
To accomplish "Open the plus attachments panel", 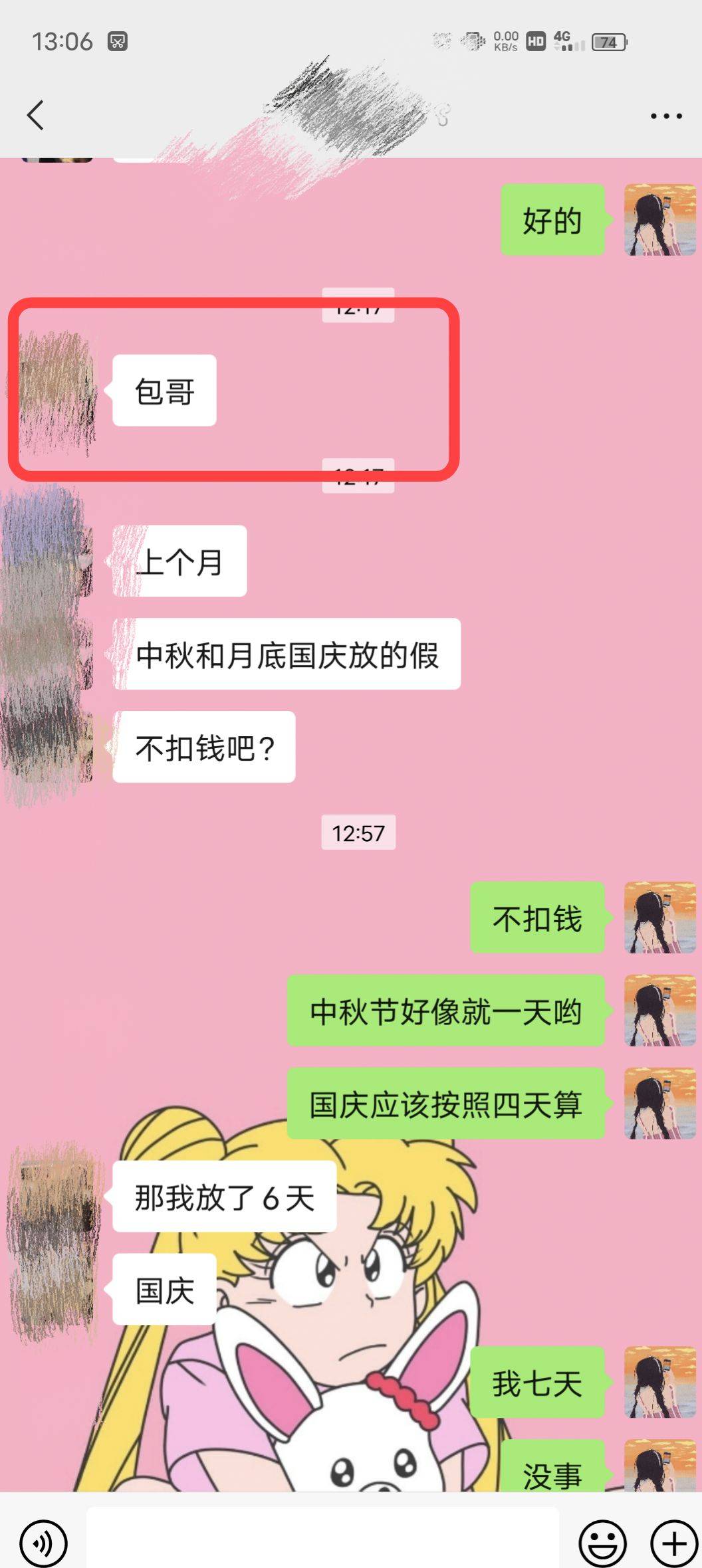I will pyautogui.click(x=673, y=1543).
